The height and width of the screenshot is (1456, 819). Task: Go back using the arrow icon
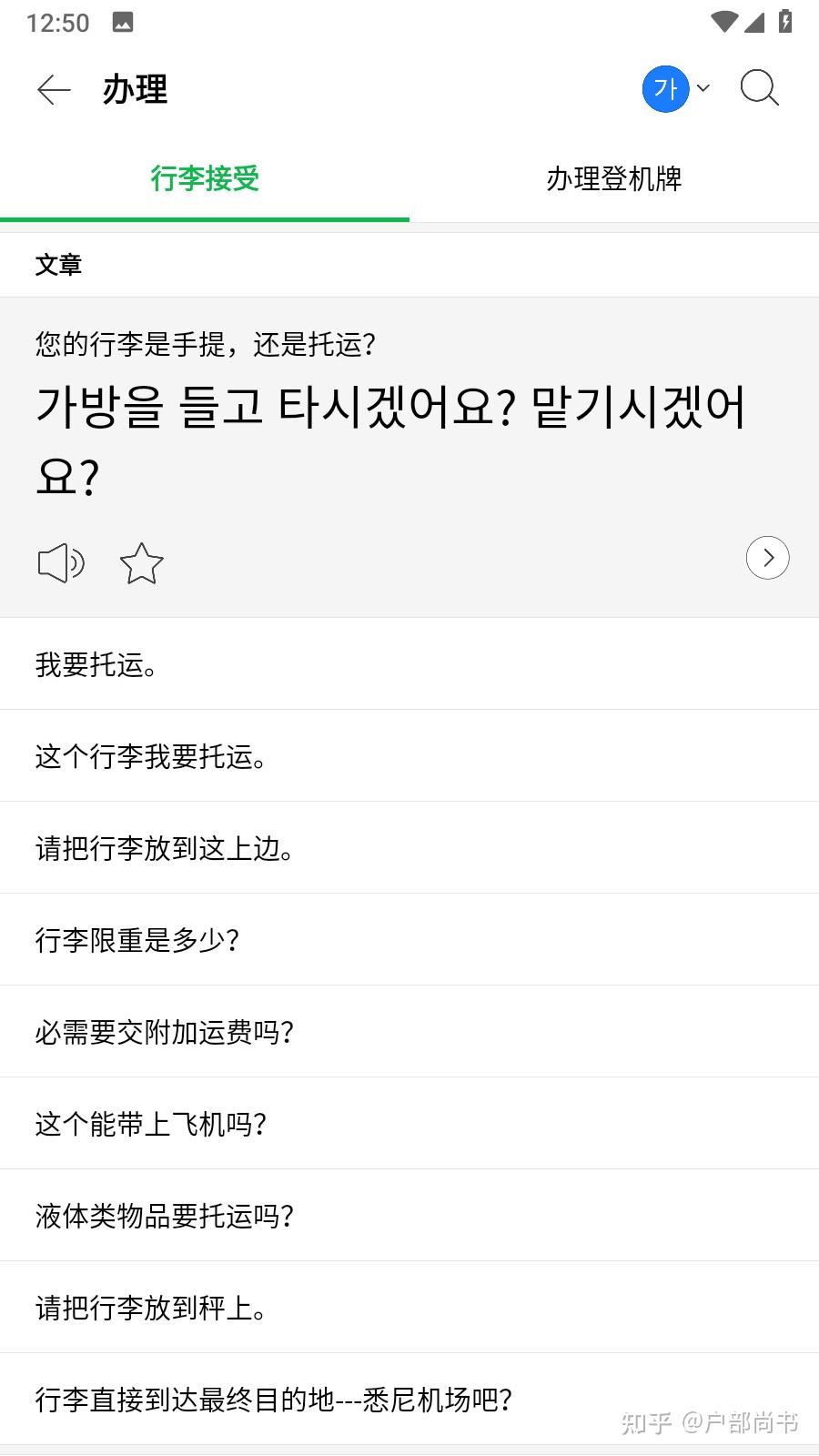tap(54, 89)
